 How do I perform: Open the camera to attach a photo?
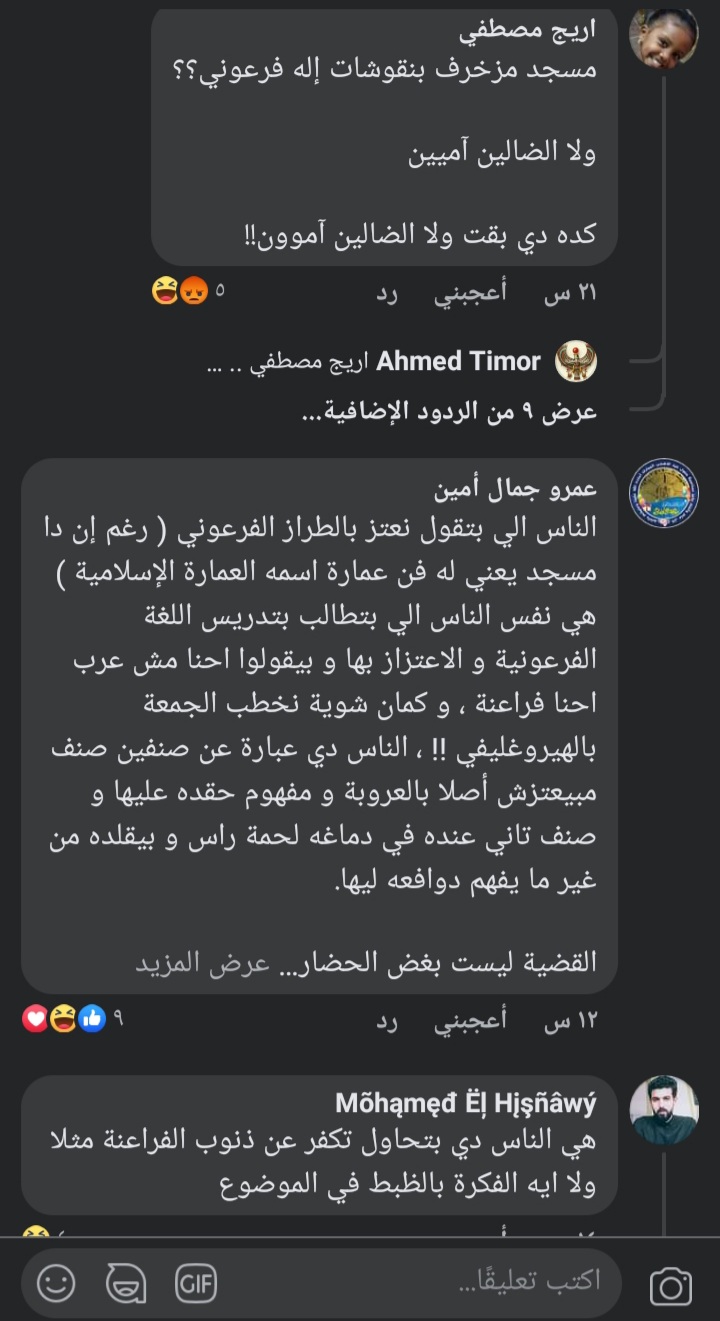click(671, 1284)
